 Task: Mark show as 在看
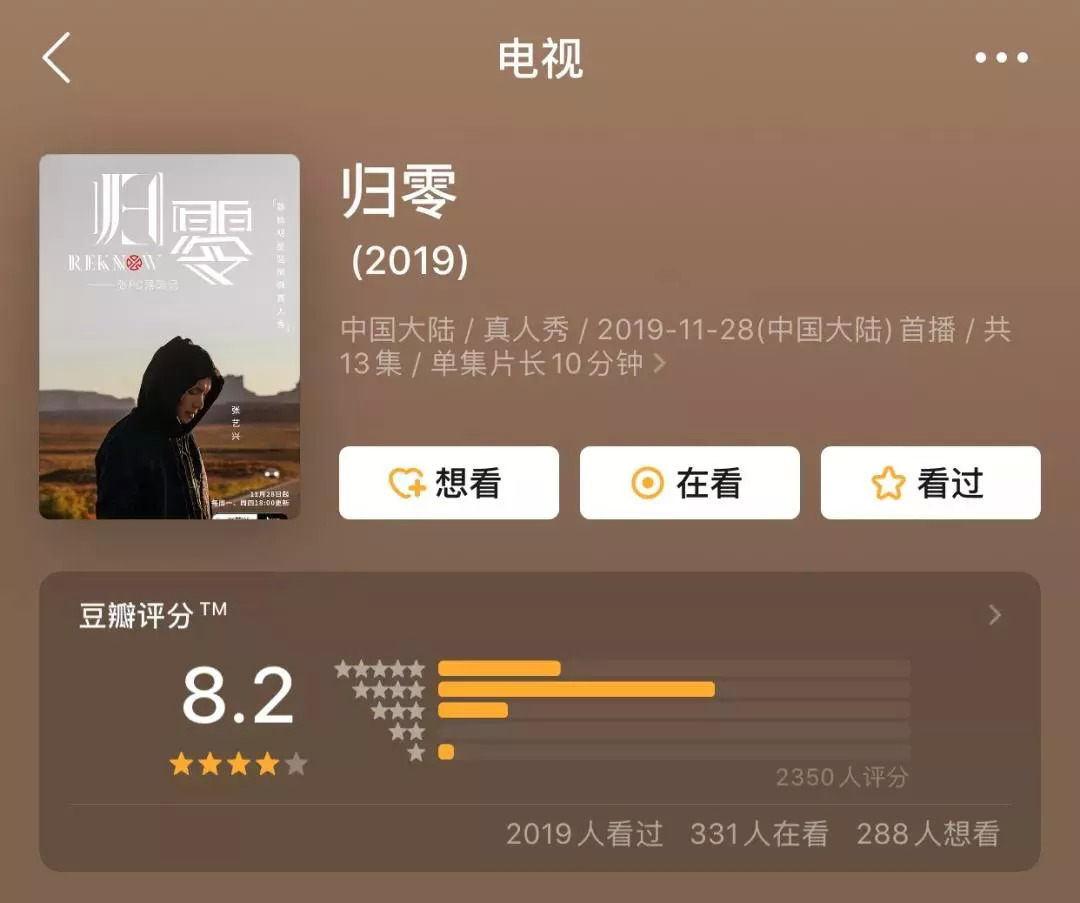point(690,483)
